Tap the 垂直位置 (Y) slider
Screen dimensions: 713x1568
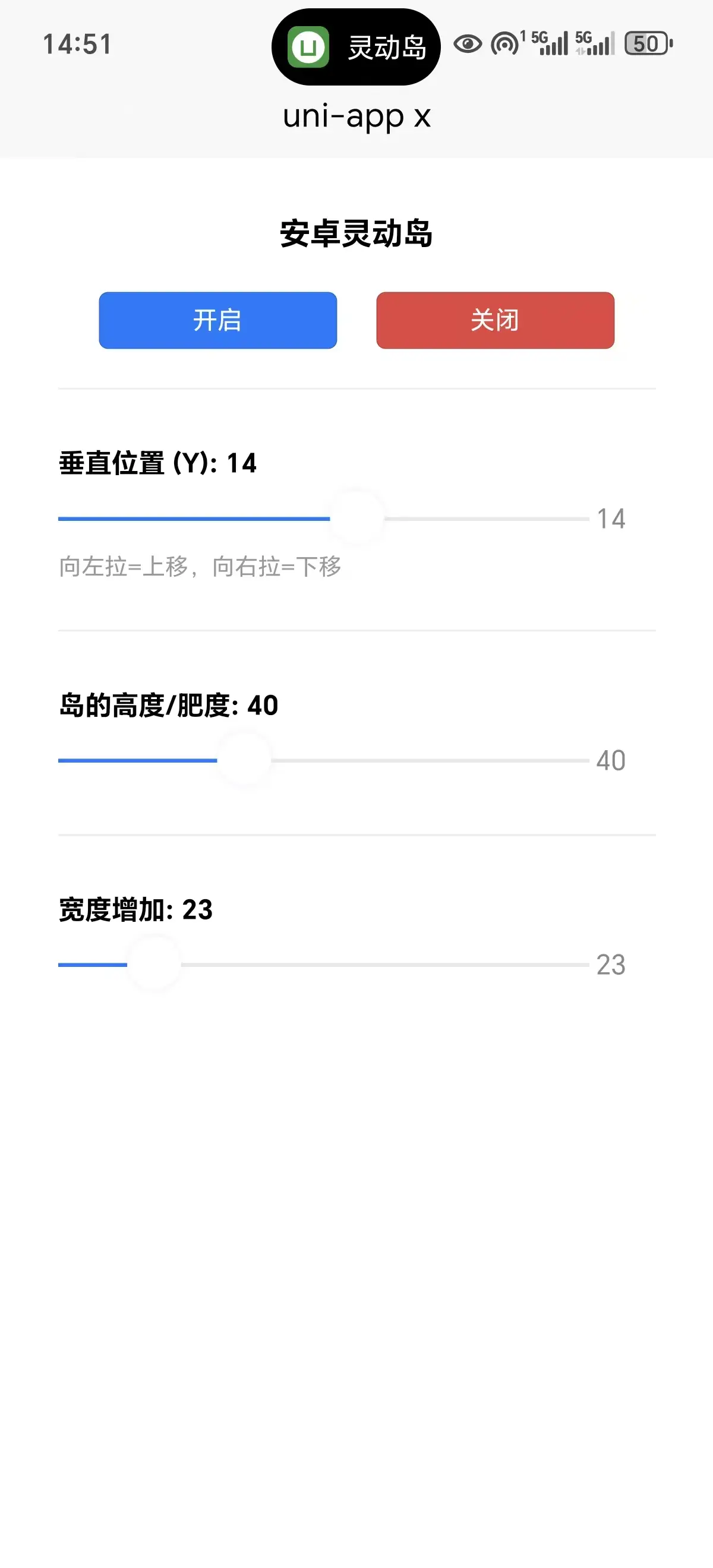pos(357,519)
